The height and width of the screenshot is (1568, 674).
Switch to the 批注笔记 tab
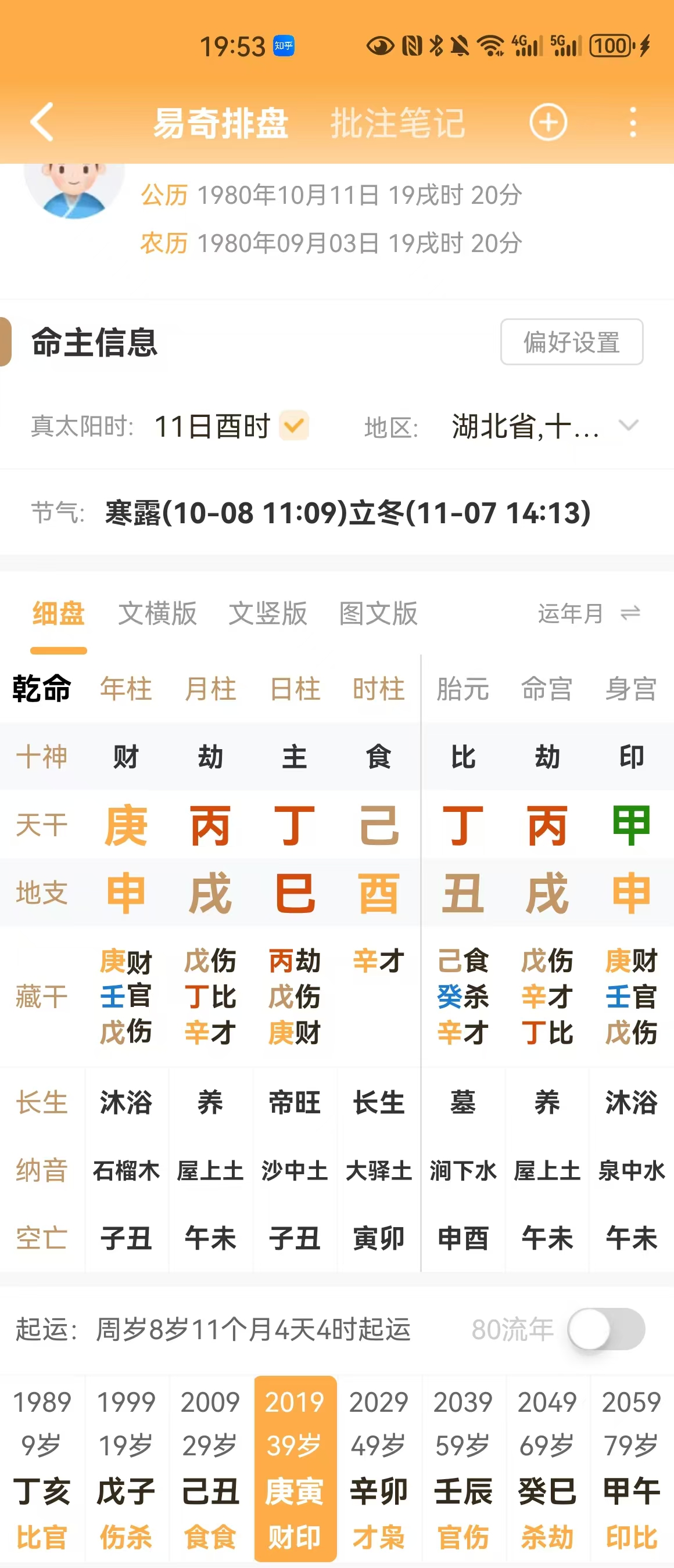[397, 123]
